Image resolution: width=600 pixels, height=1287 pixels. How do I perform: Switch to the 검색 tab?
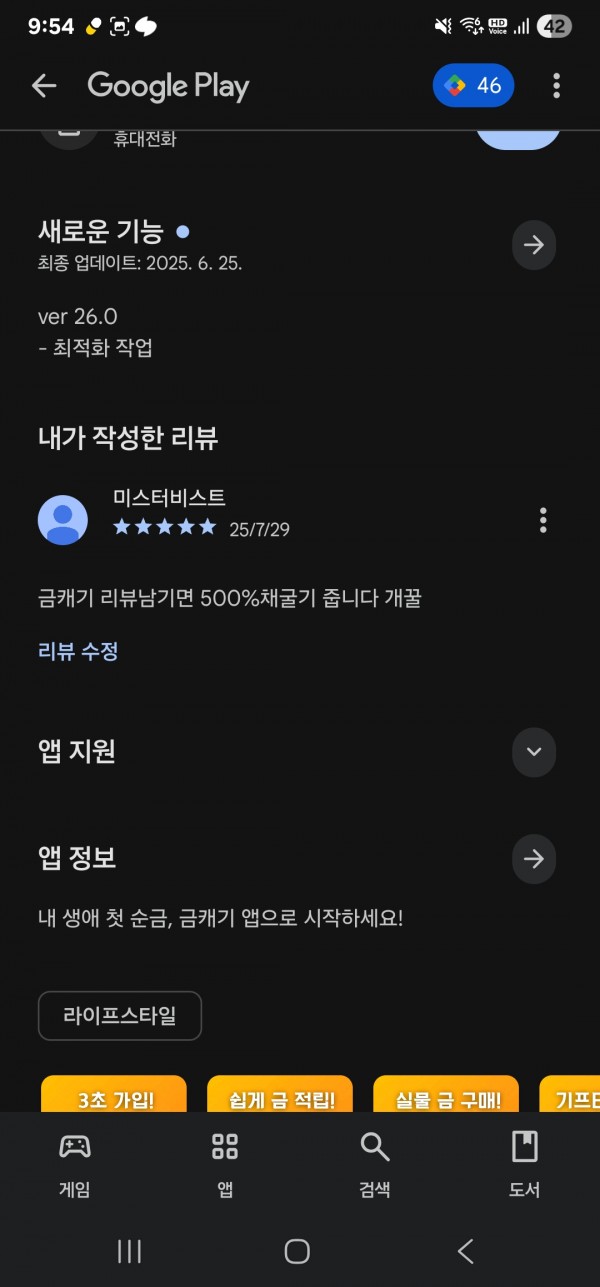(375, 1164)
